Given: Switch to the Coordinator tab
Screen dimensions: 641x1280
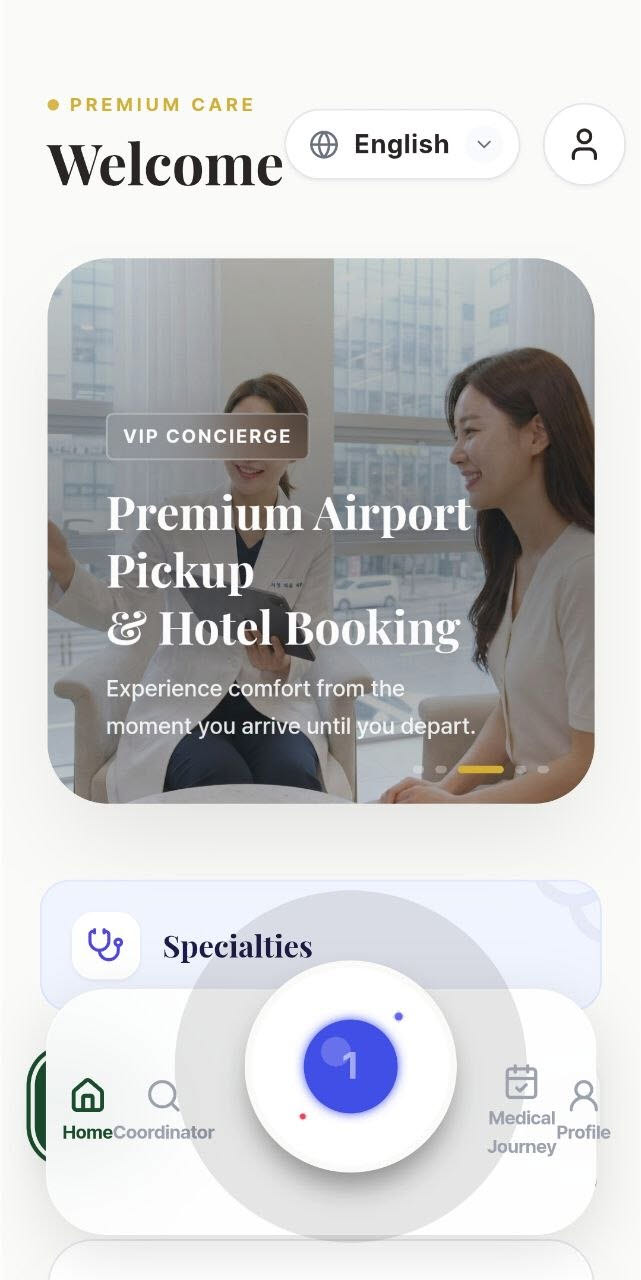Looking at the screenshot, I should [164, 1110].
